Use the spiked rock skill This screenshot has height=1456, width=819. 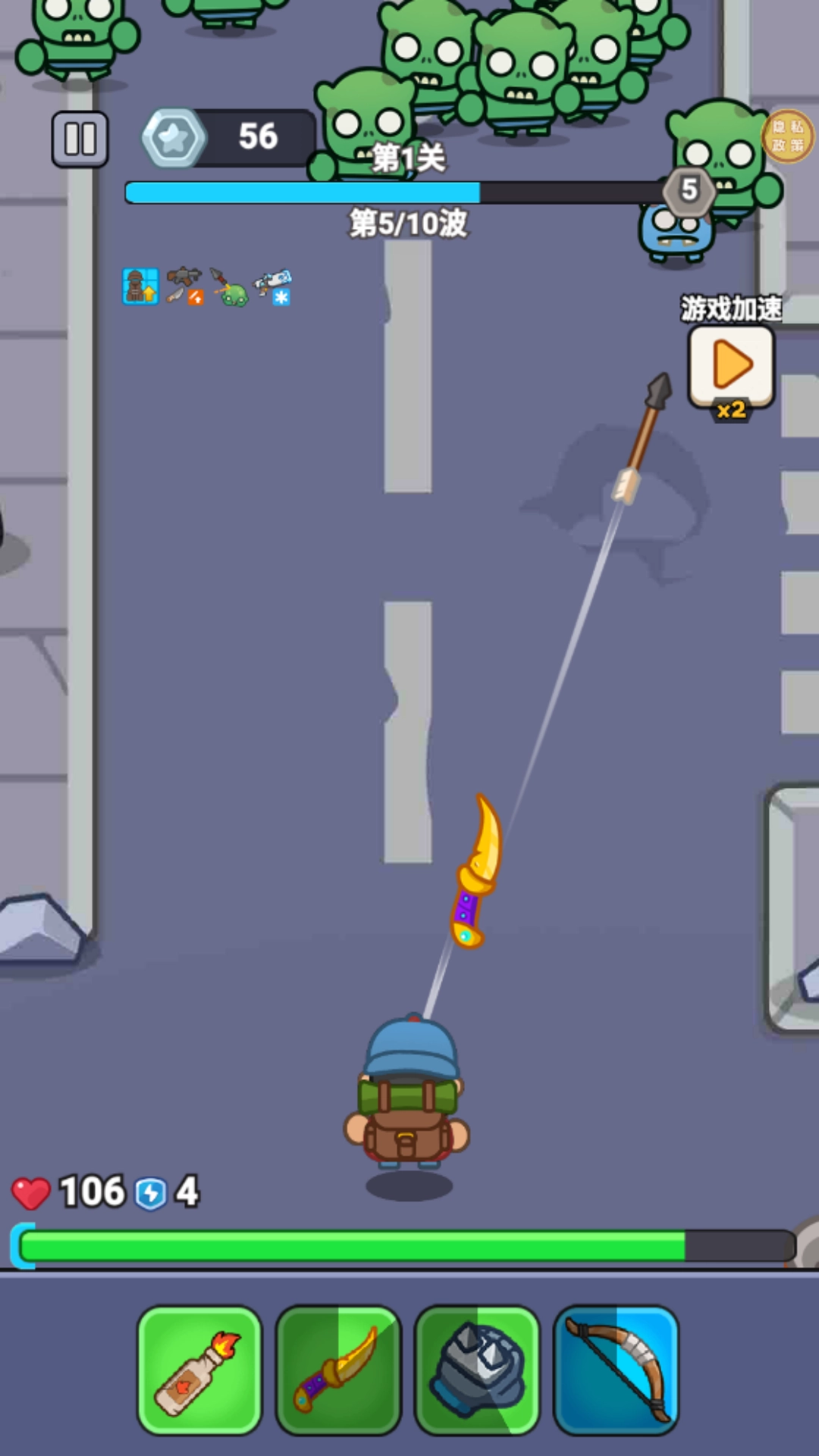pyautogui.click(x=477, y=1370)
